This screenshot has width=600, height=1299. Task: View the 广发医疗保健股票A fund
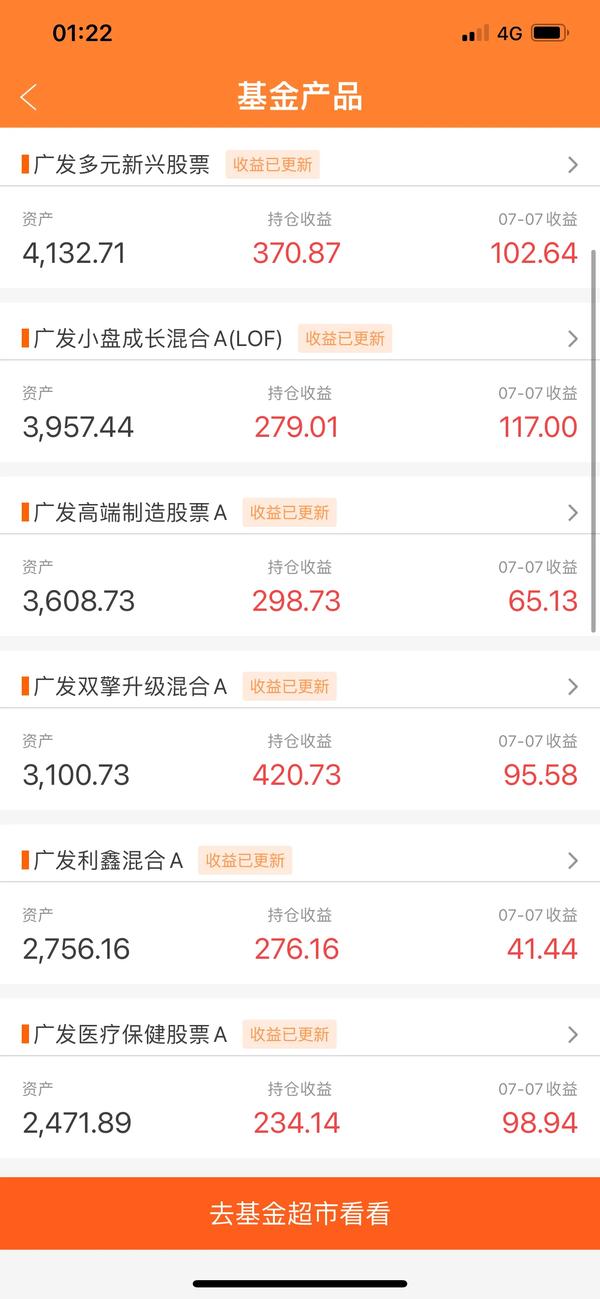click(x=300, y=1035)
